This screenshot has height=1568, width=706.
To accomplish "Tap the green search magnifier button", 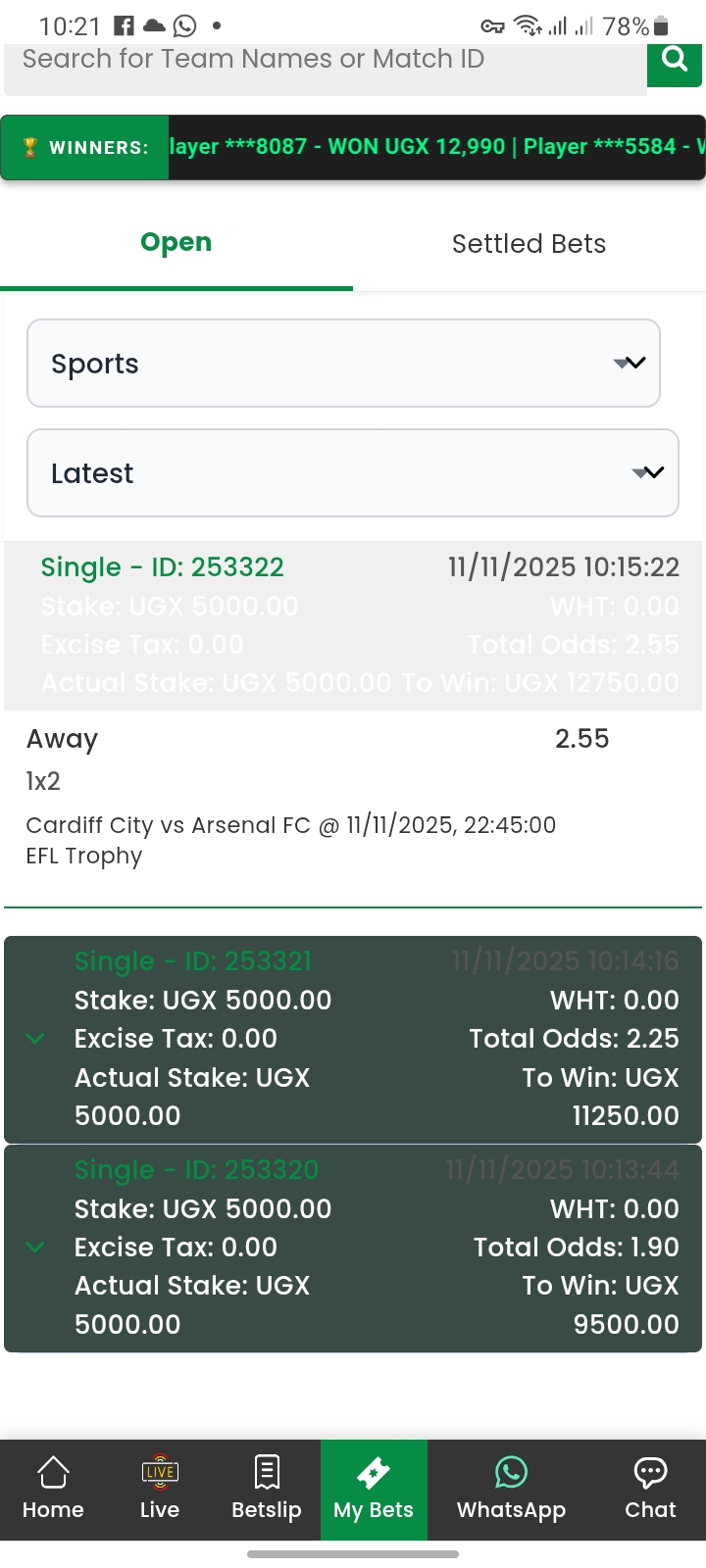I will pos(675,61).
